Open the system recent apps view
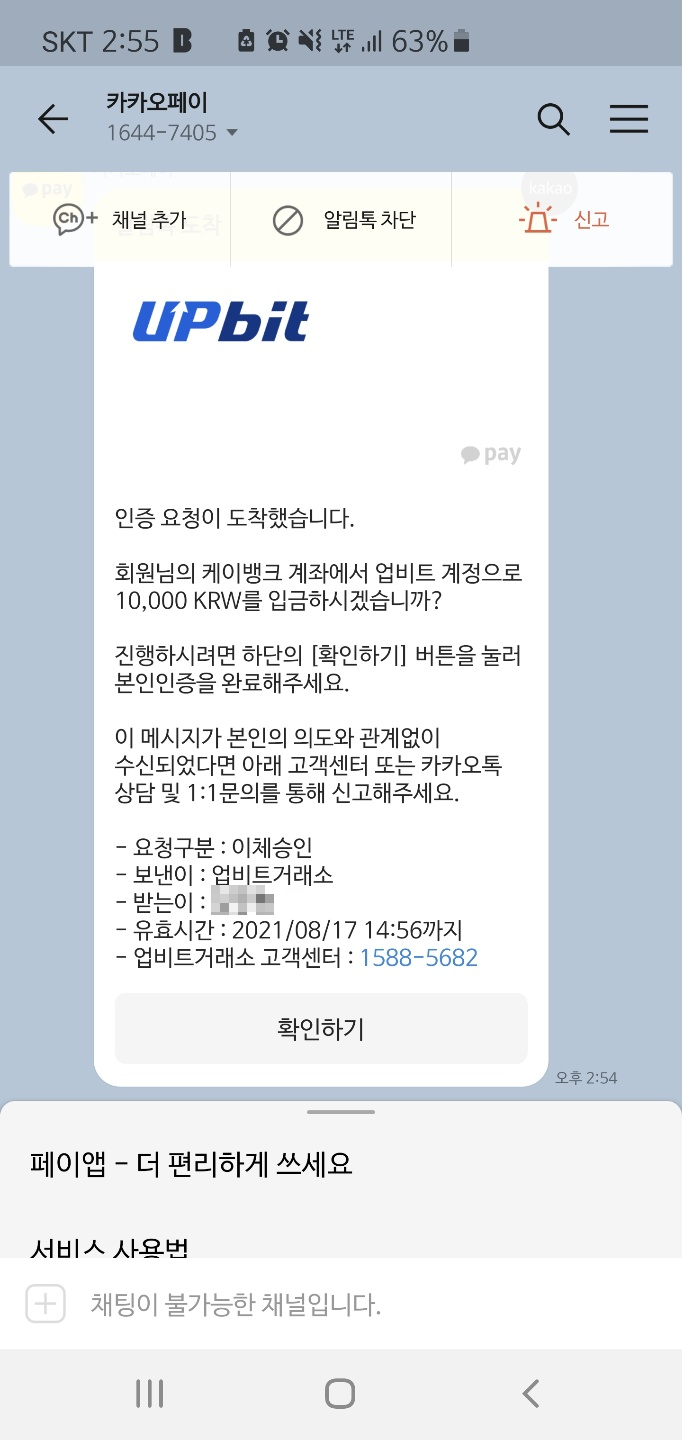This screenshot has height=1440, width=682. tap(149, 1393)
